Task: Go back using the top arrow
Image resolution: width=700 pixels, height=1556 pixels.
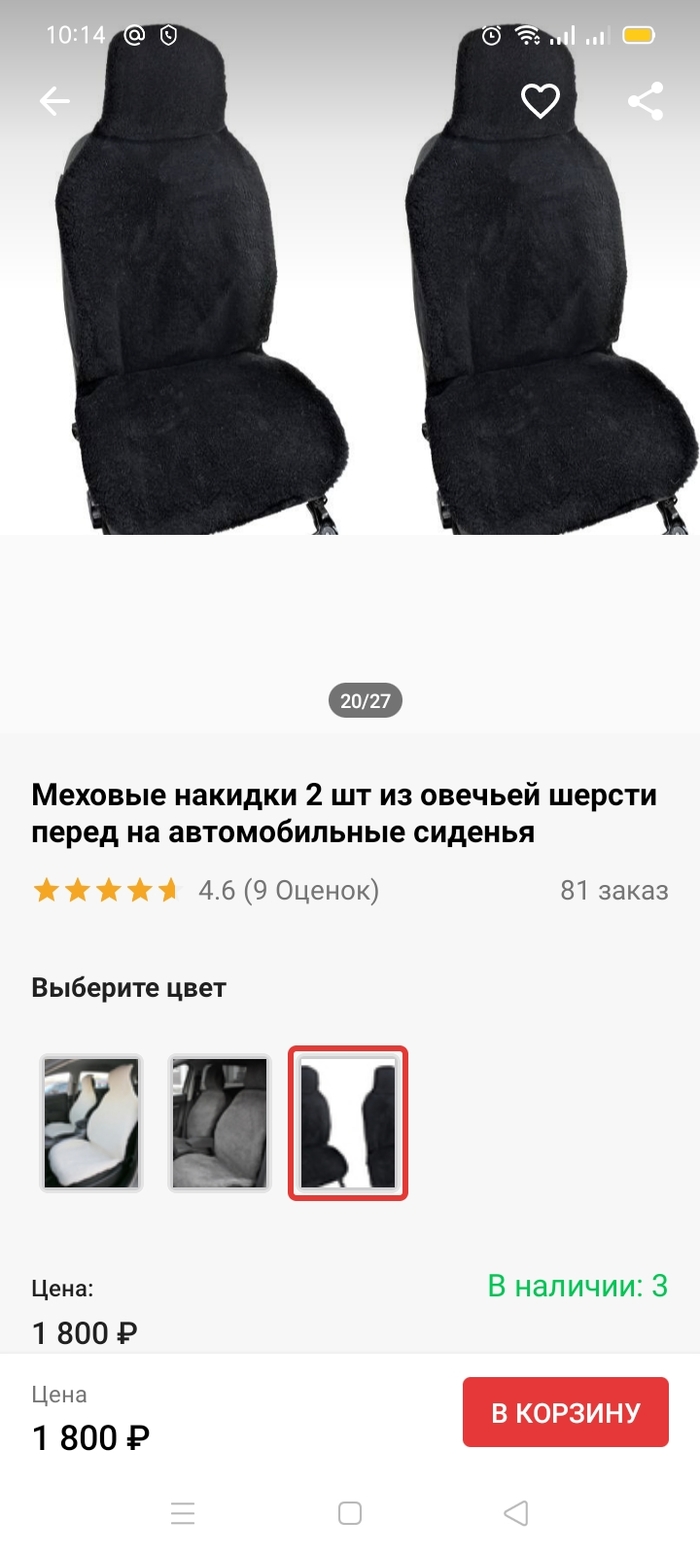Action: click(55, 101)
